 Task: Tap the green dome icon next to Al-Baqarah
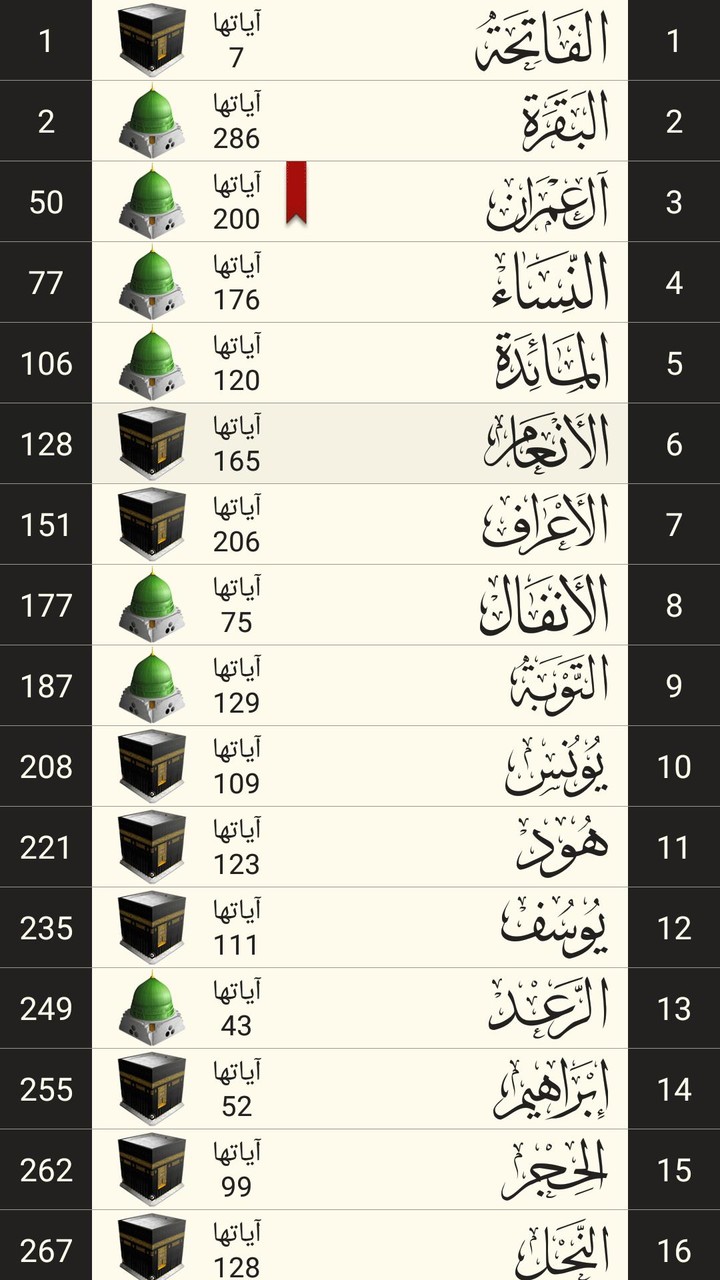150,120
